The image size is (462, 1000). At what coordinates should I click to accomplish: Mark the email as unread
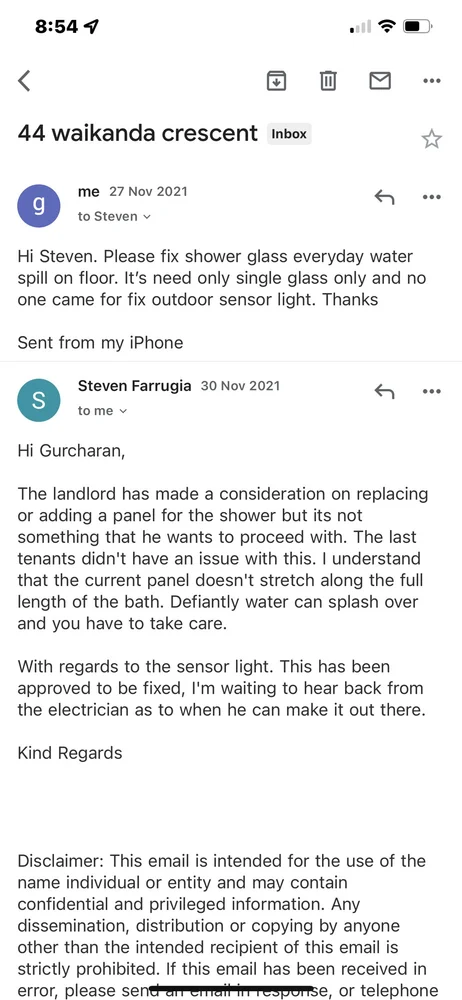[x=380, y=81]
